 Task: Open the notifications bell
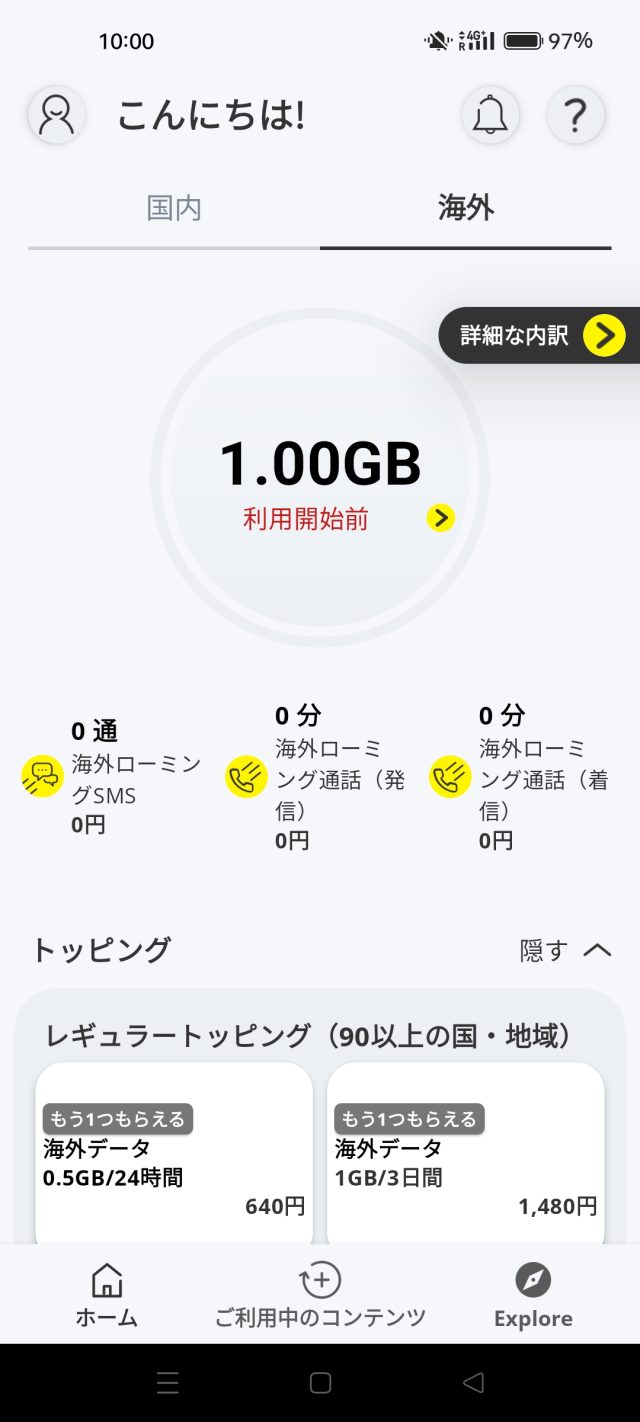pyautogui.click(x=490, y=115)
